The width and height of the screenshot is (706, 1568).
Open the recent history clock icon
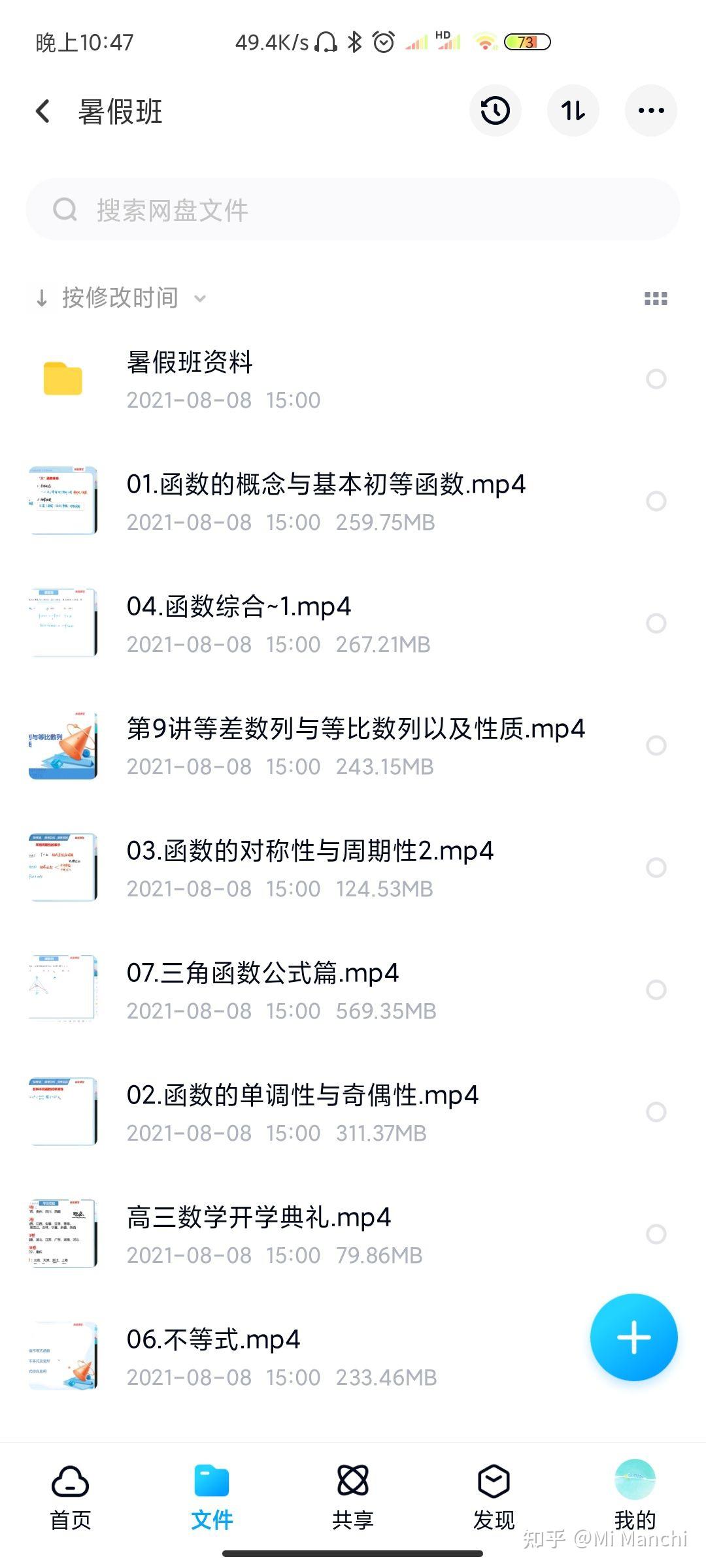coord(495,111)
